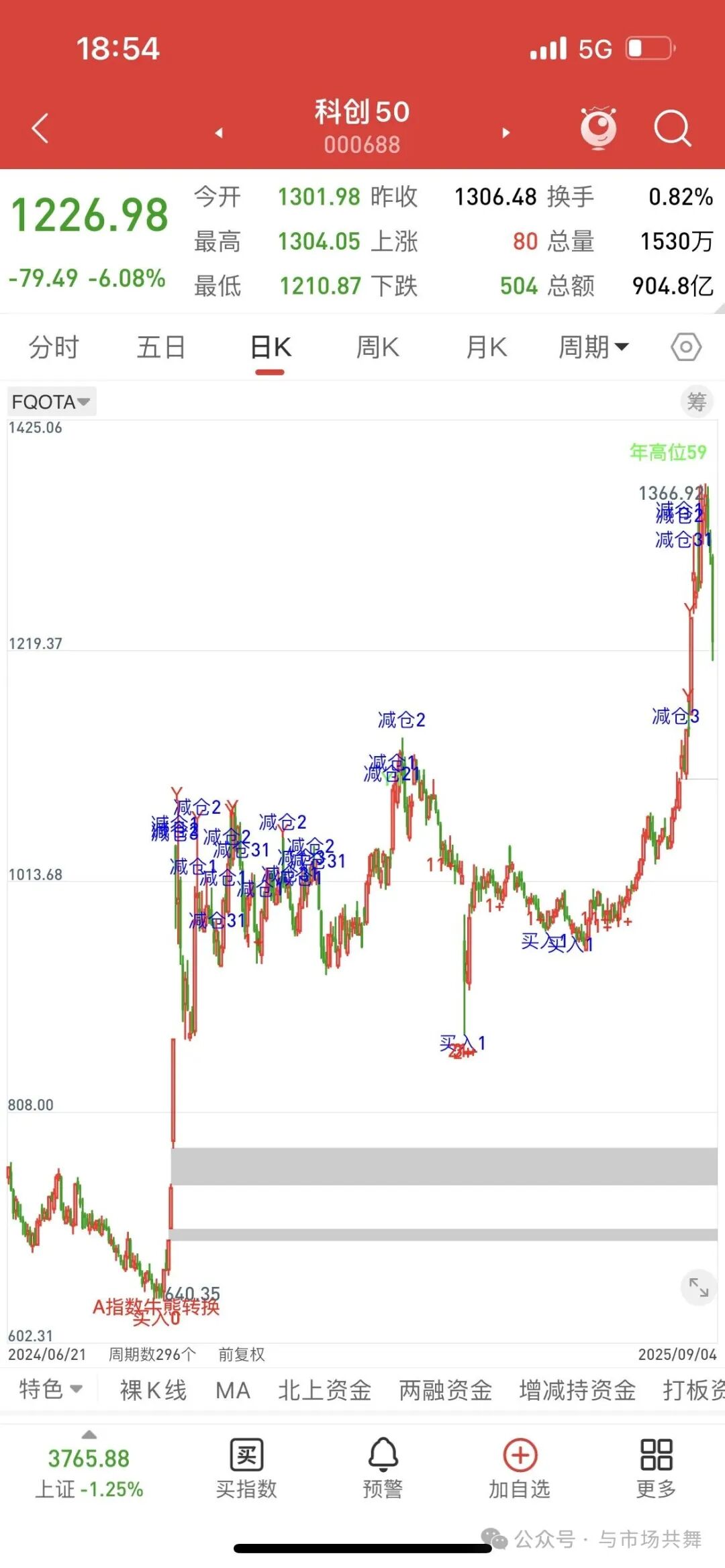The width and height of the screenshot is (725, 1568).
Task: Switch to the next index arrow
Action: (x=506, y=133)
